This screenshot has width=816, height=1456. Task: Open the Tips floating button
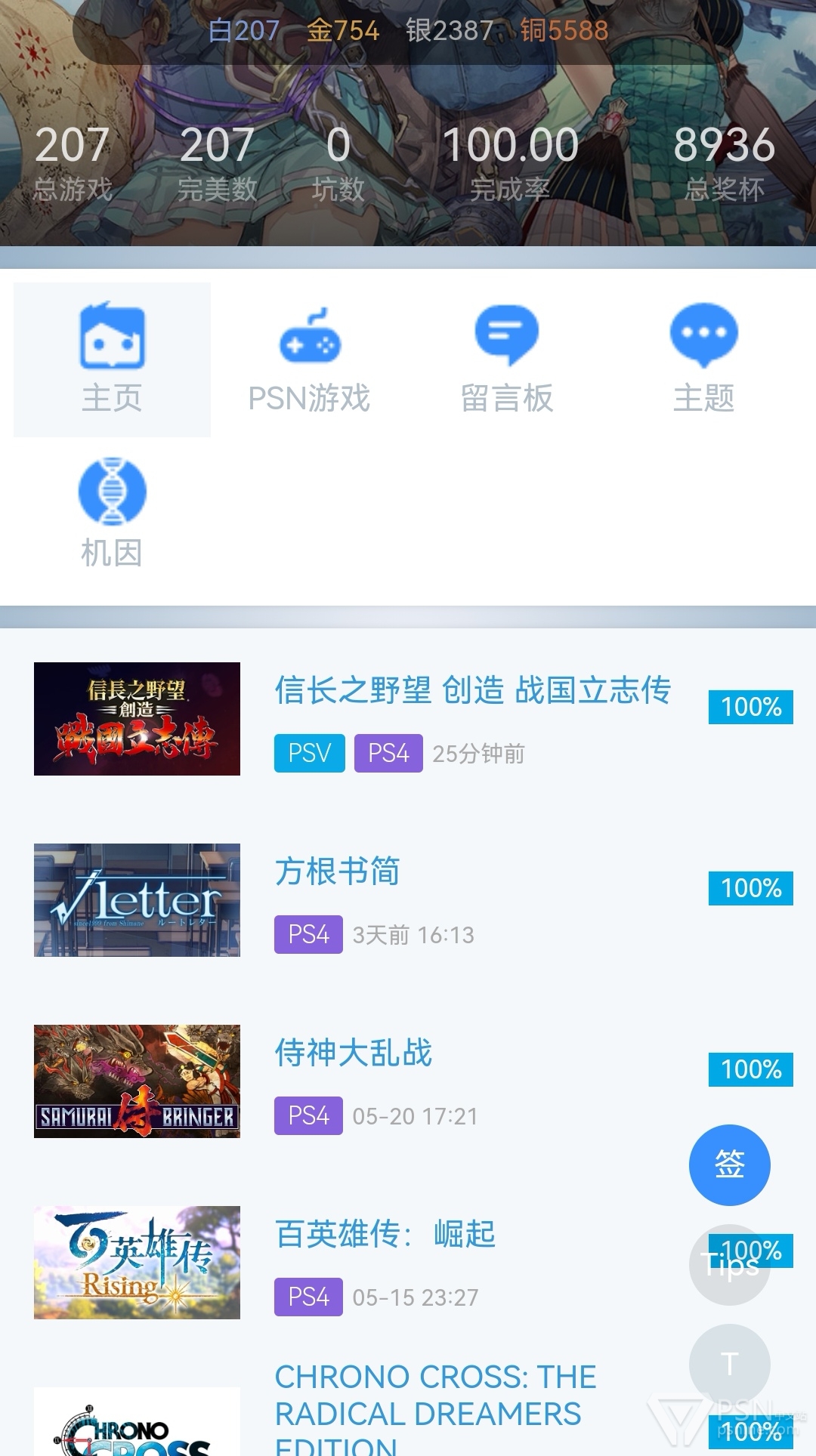[x=729, y=1264]
